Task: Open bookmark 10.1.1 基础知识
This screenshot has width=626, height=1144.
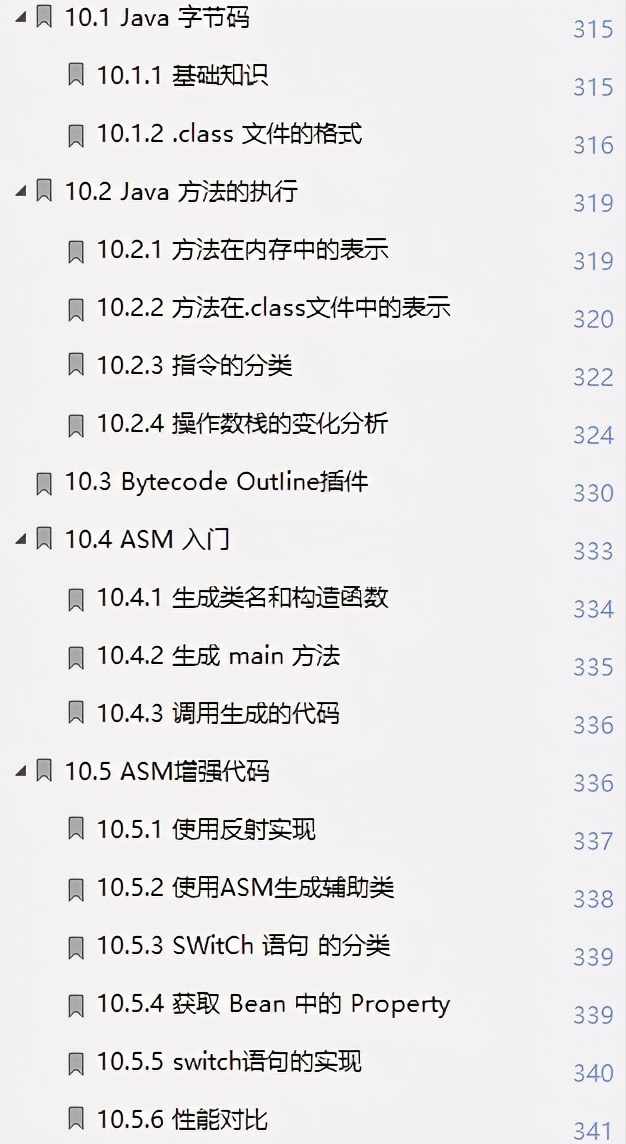Action: [x=182, y=75]
